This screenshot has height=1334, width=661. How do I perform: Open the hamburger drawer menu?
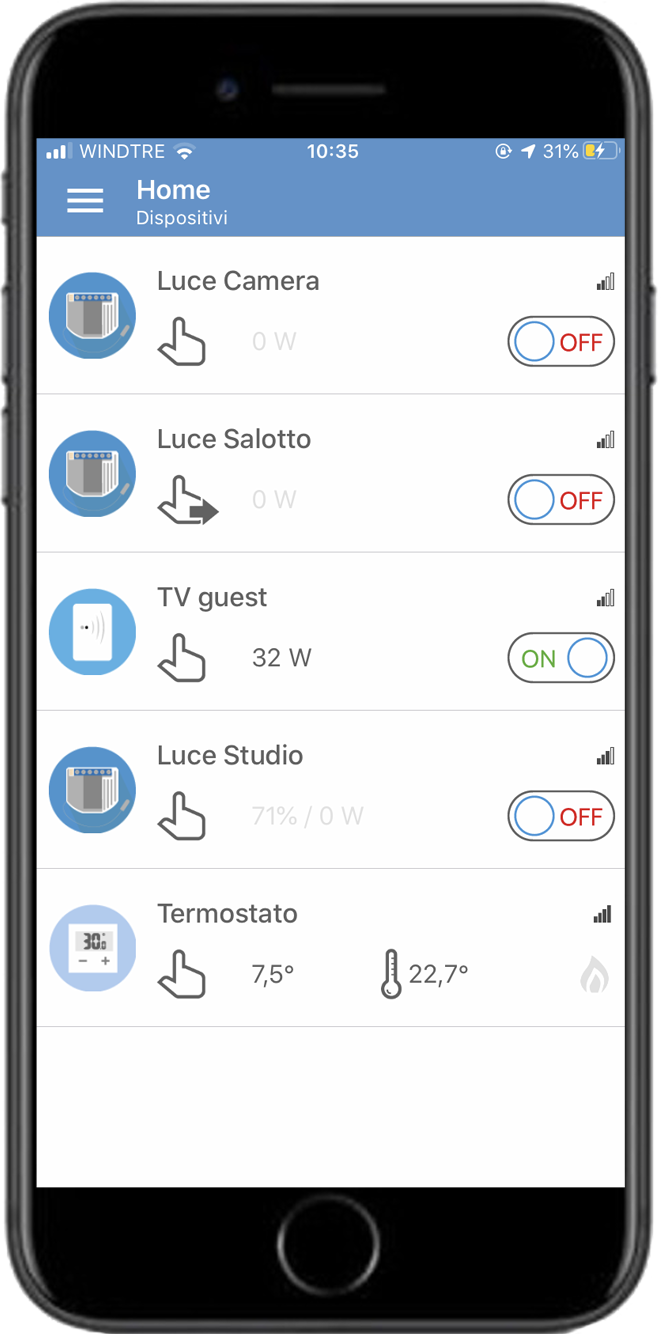(85, 201)
